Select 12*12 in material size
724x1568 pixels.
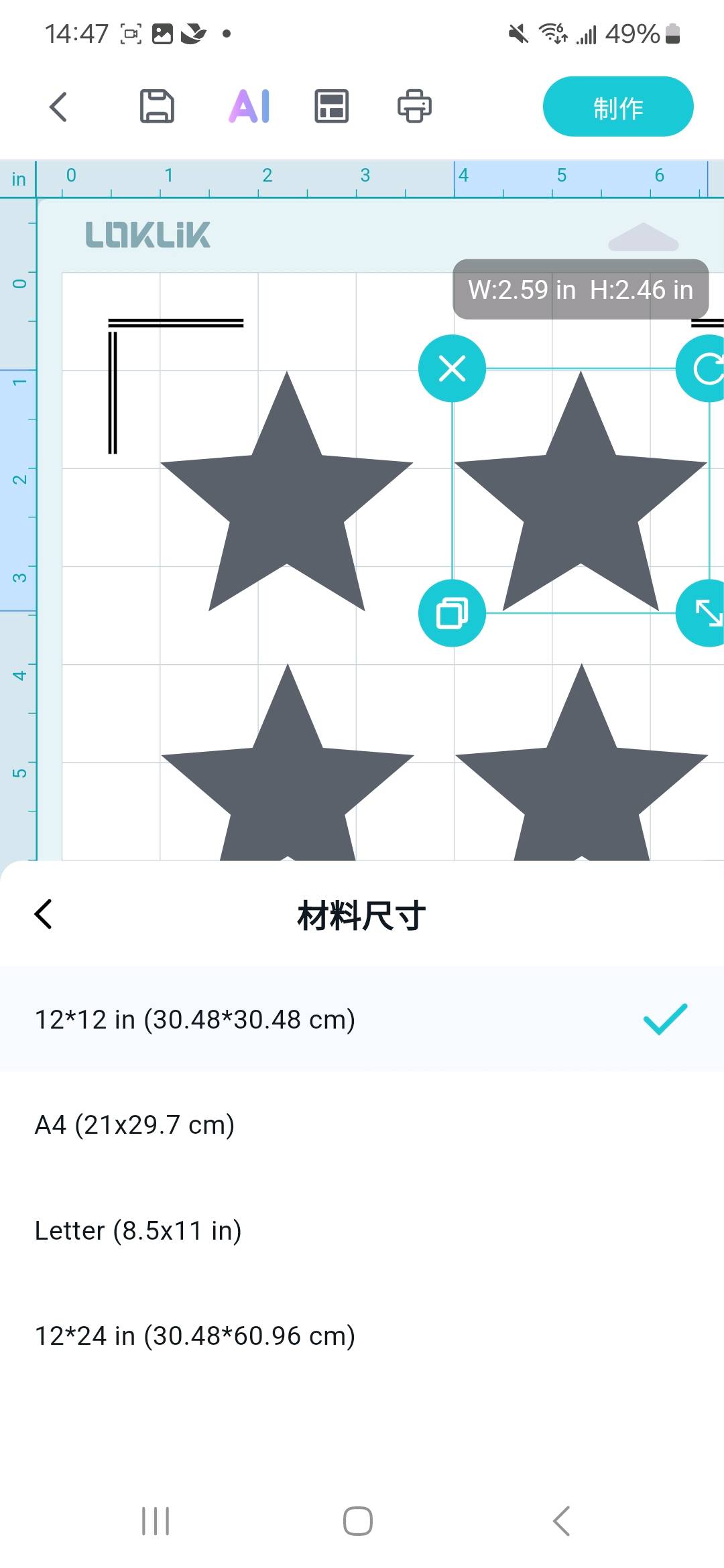194,1019
